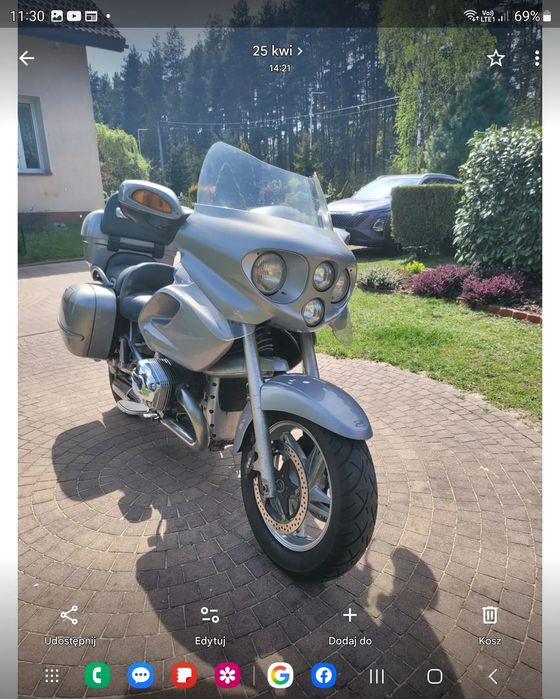Viewport: 560px width, 699px height.
Task: Open the red notes app in taskbar
Action: click(184, 675)
